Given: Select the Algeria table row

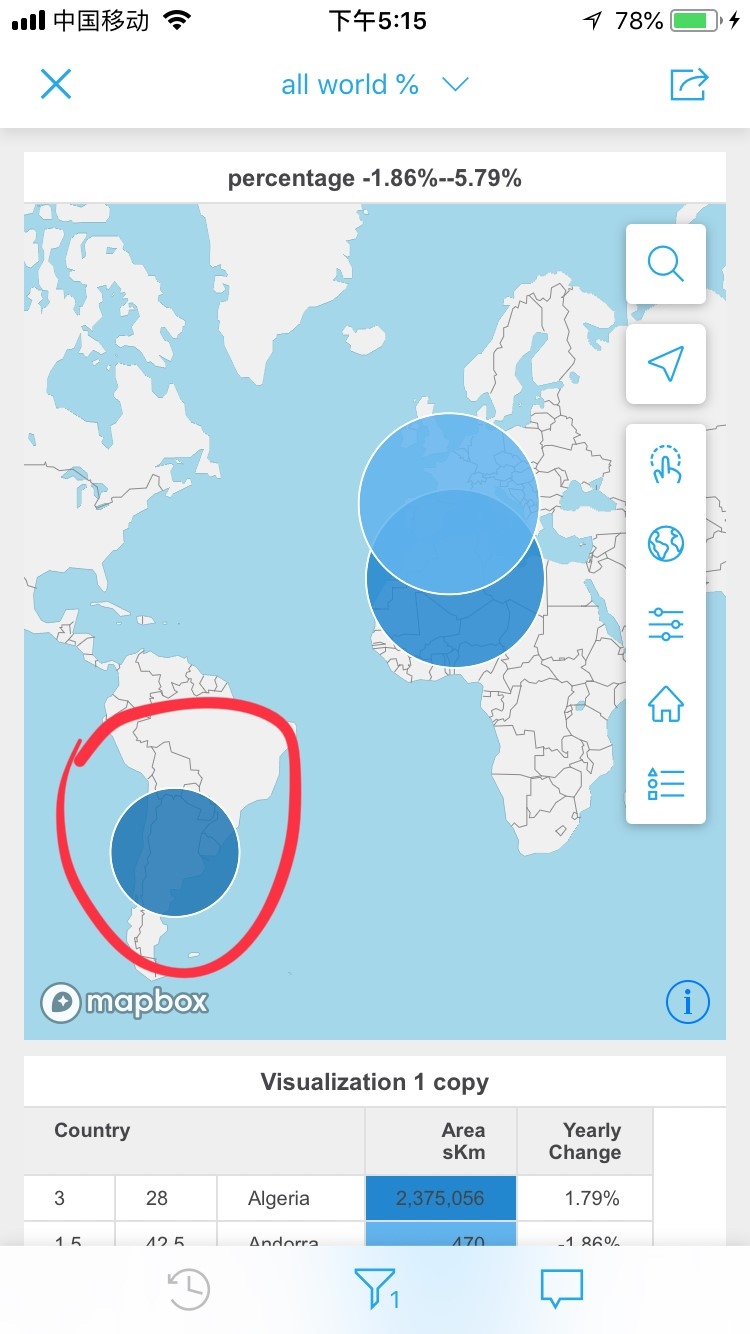Looking at the screenshot, I should click(278, 1198).
